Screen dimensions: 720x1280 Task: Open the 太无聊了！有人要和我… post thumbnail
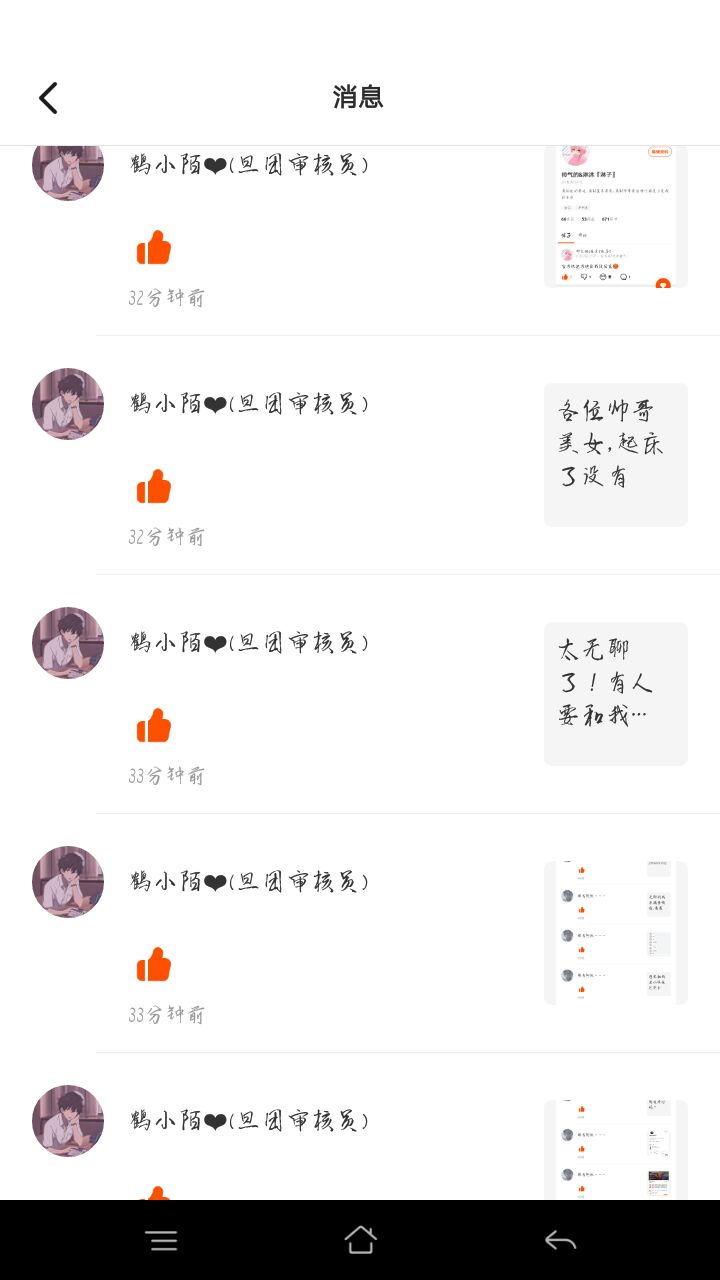[615, 693]
